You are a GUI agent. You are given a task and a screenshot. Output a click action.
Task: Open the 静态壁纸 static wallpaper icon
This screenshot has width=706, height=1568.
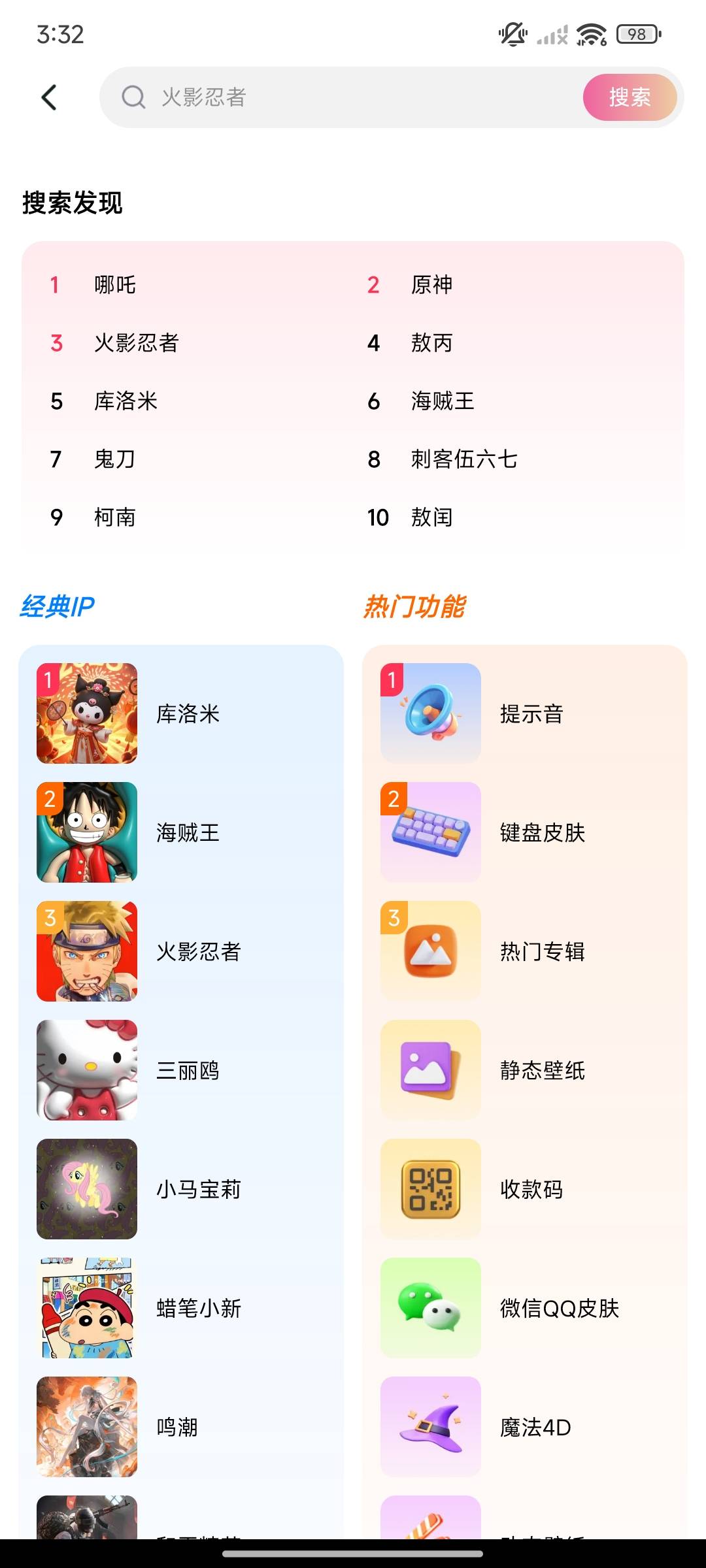pyautogui.click(x=430, y=1071)
